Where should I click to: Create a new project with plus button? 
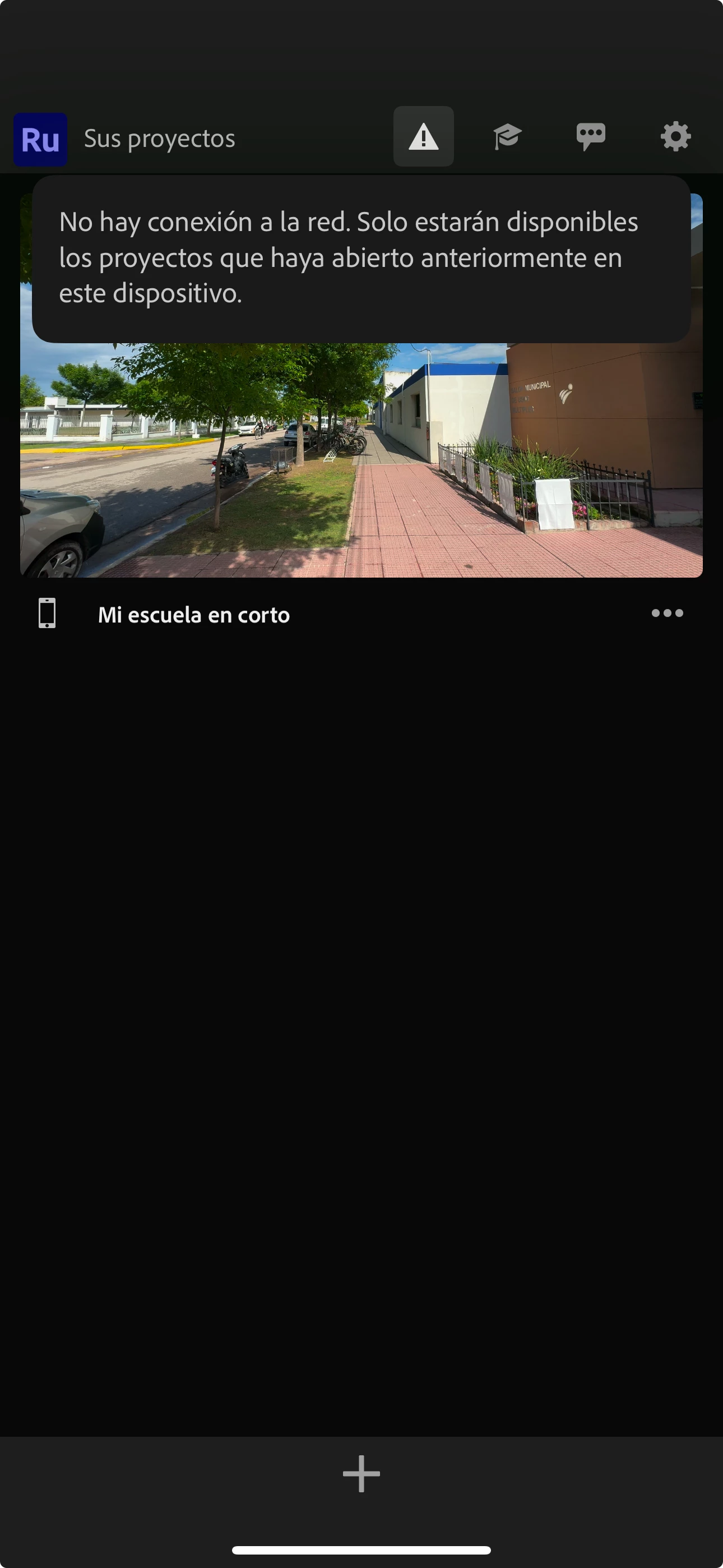pyautogui.click(x=361, y=1474)
